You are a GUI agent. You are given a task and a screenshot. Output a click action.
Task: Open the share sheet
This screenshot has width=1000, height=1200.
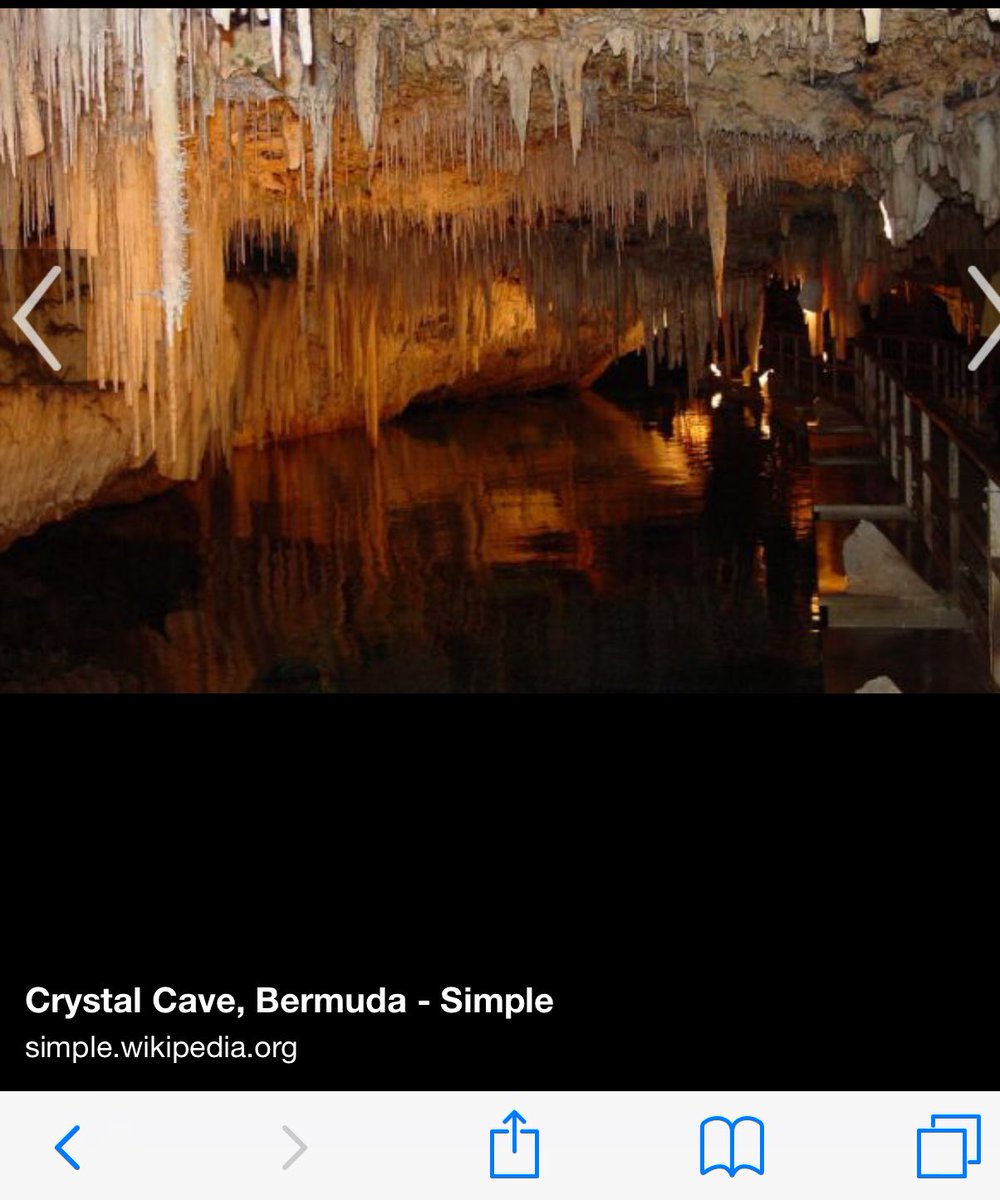[x=514, y=1144]
